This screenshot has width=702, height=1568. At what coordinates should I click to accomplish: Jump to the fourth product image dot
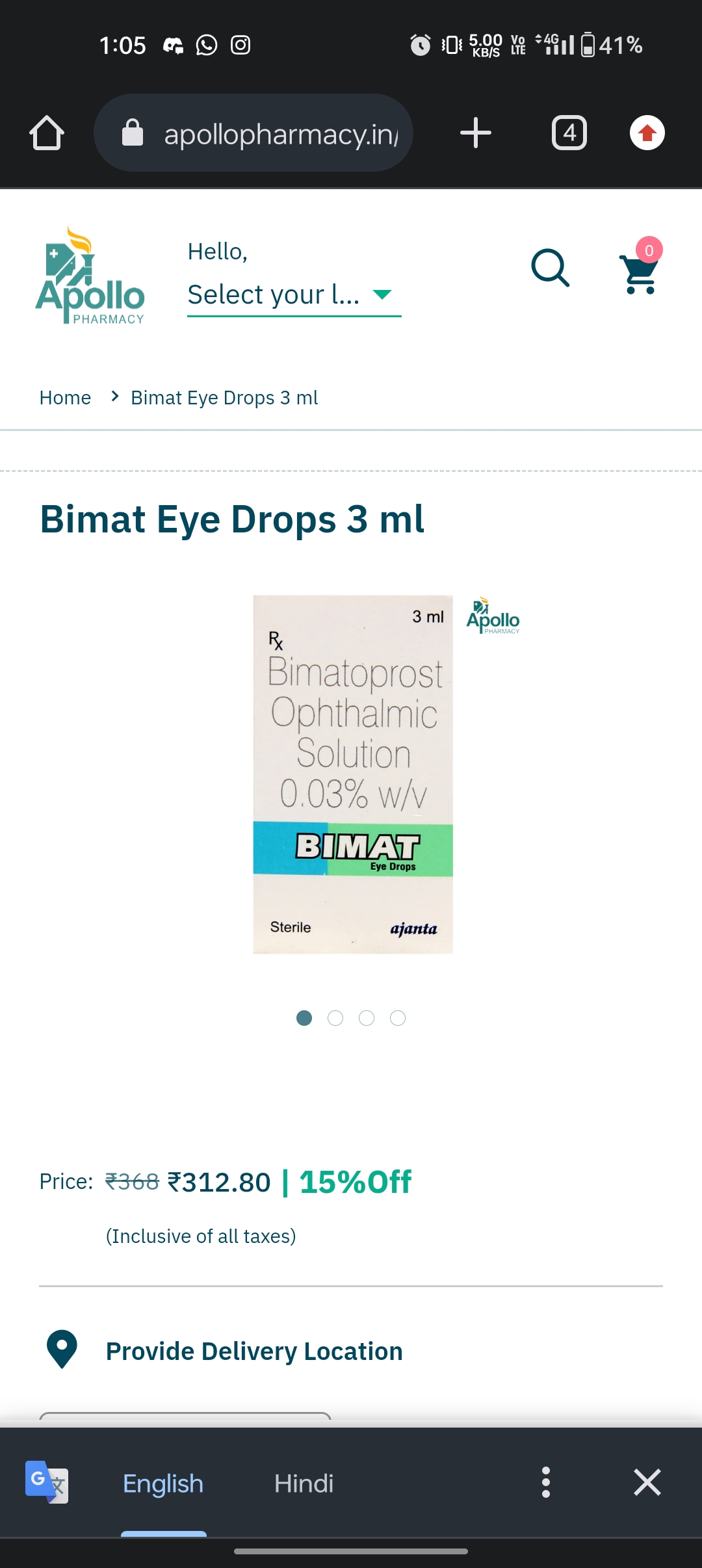point(398,1018)
